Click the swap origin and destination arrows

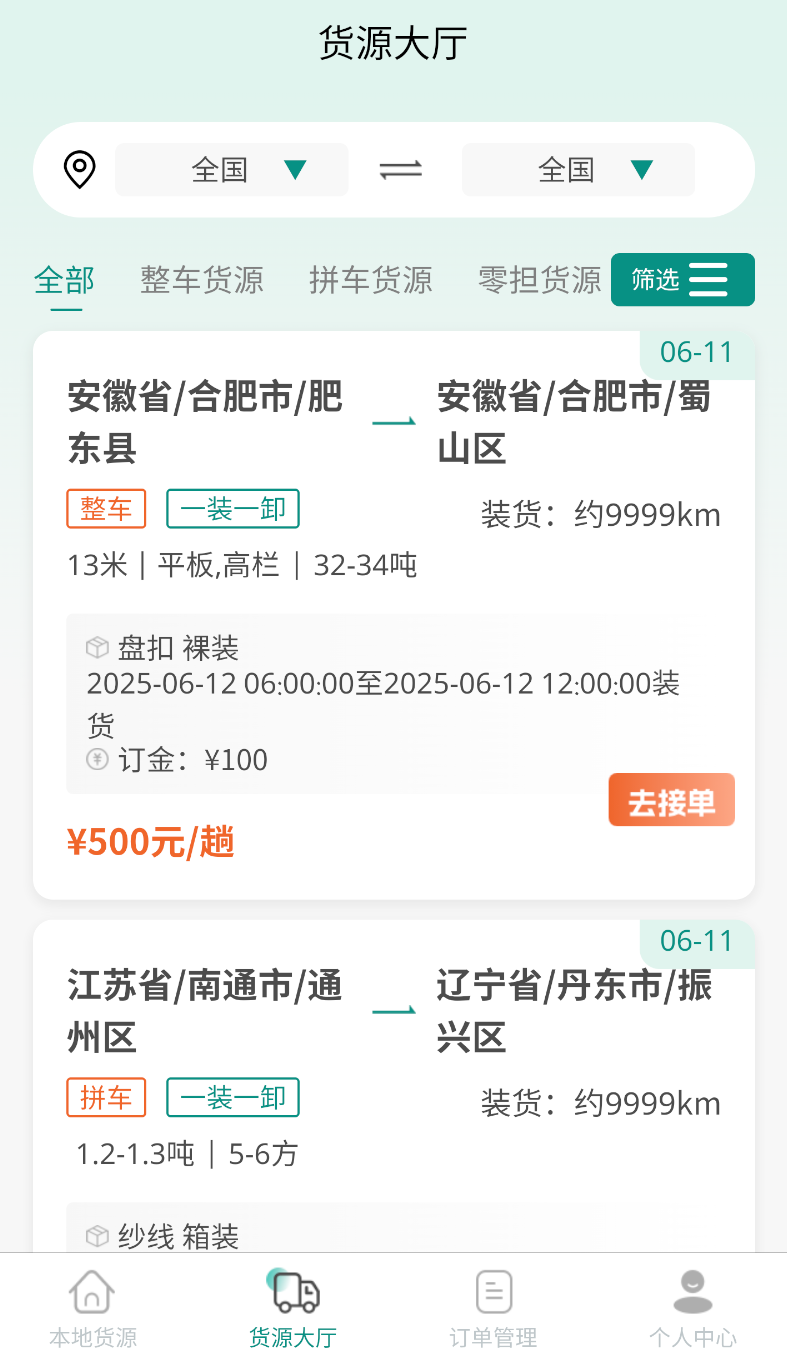coord(400,169)
